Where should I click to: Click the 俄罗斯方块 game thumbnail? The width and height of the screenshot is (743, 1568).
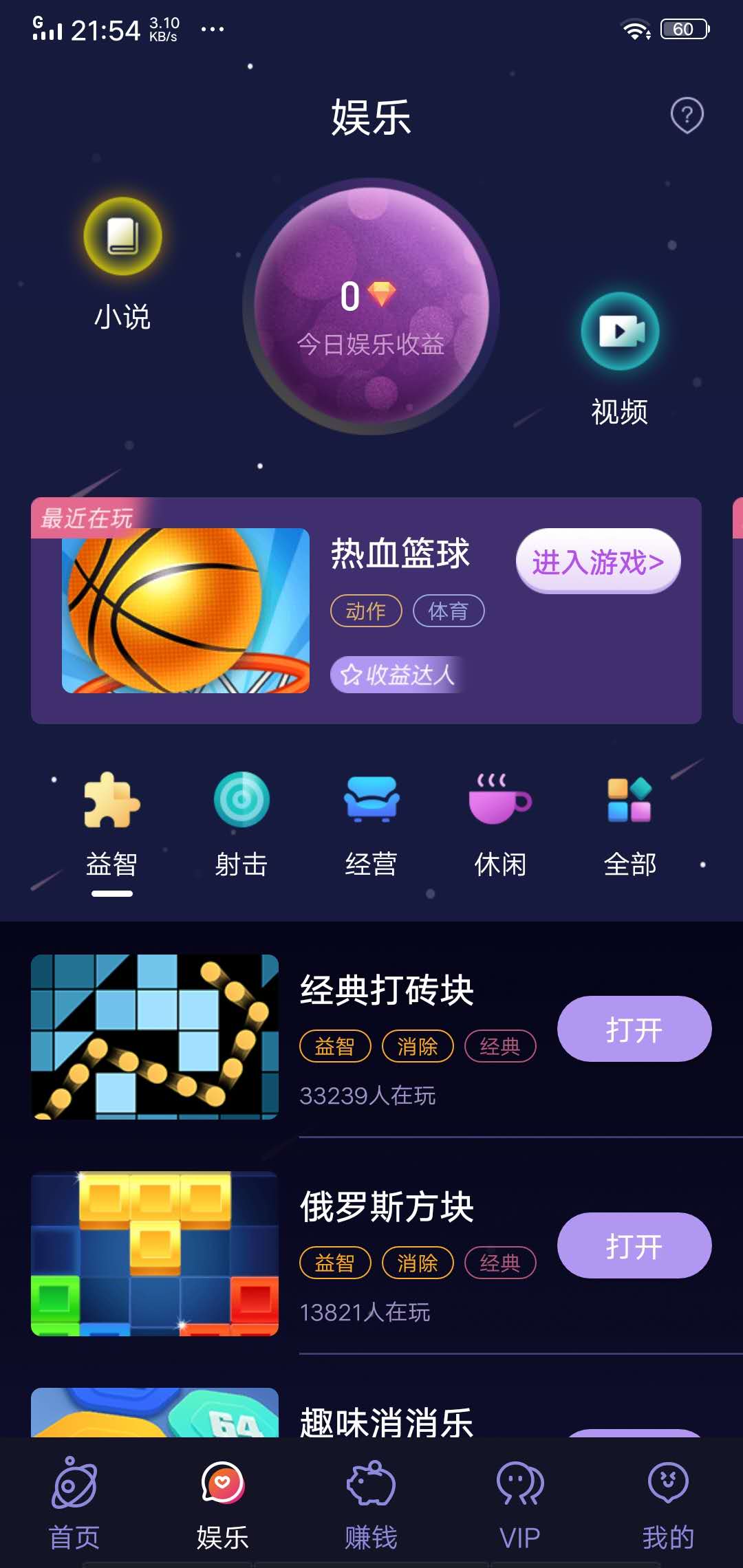154,1252
